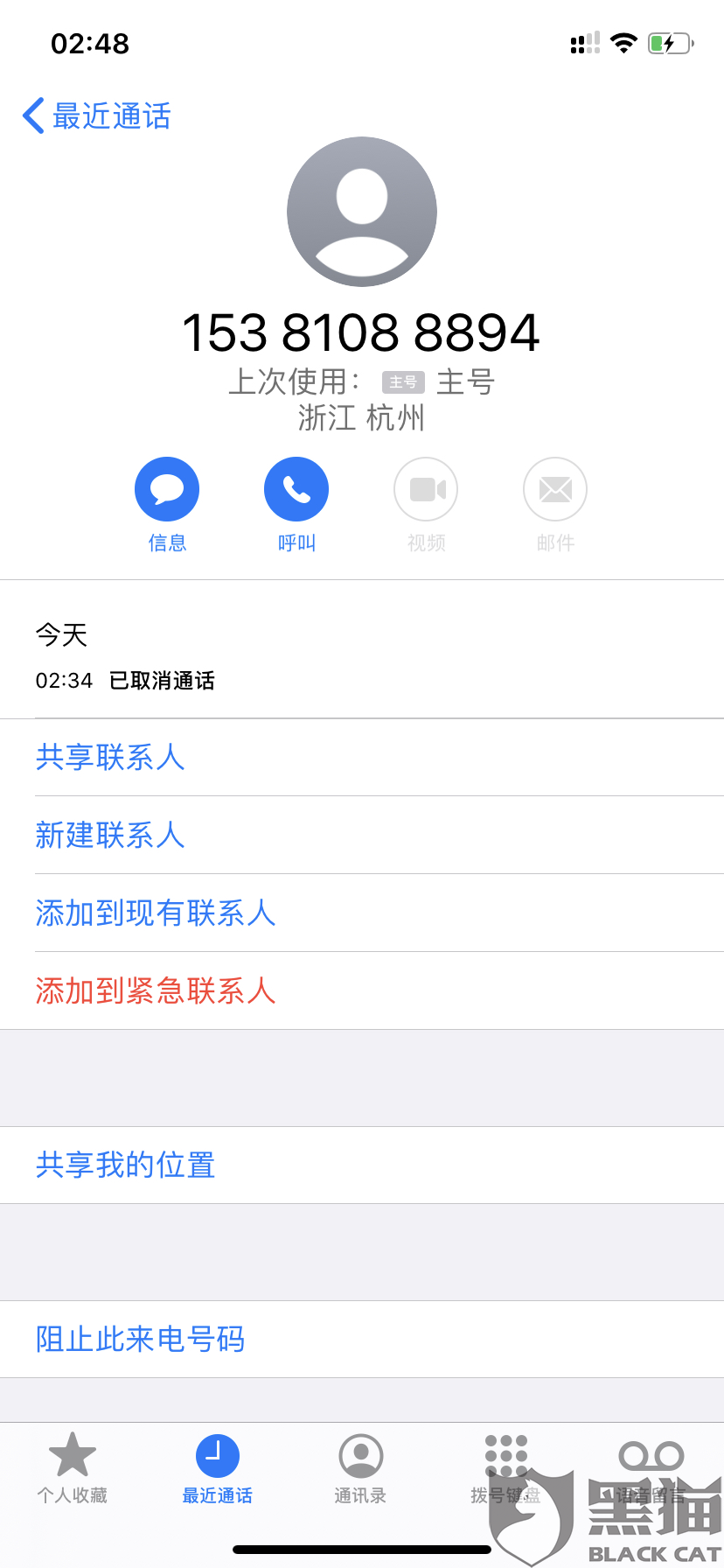This screenshot has height=1568, width=724.
Task: Block caller via 阻止此来电号码
Action: click(x=140, y=1339)
